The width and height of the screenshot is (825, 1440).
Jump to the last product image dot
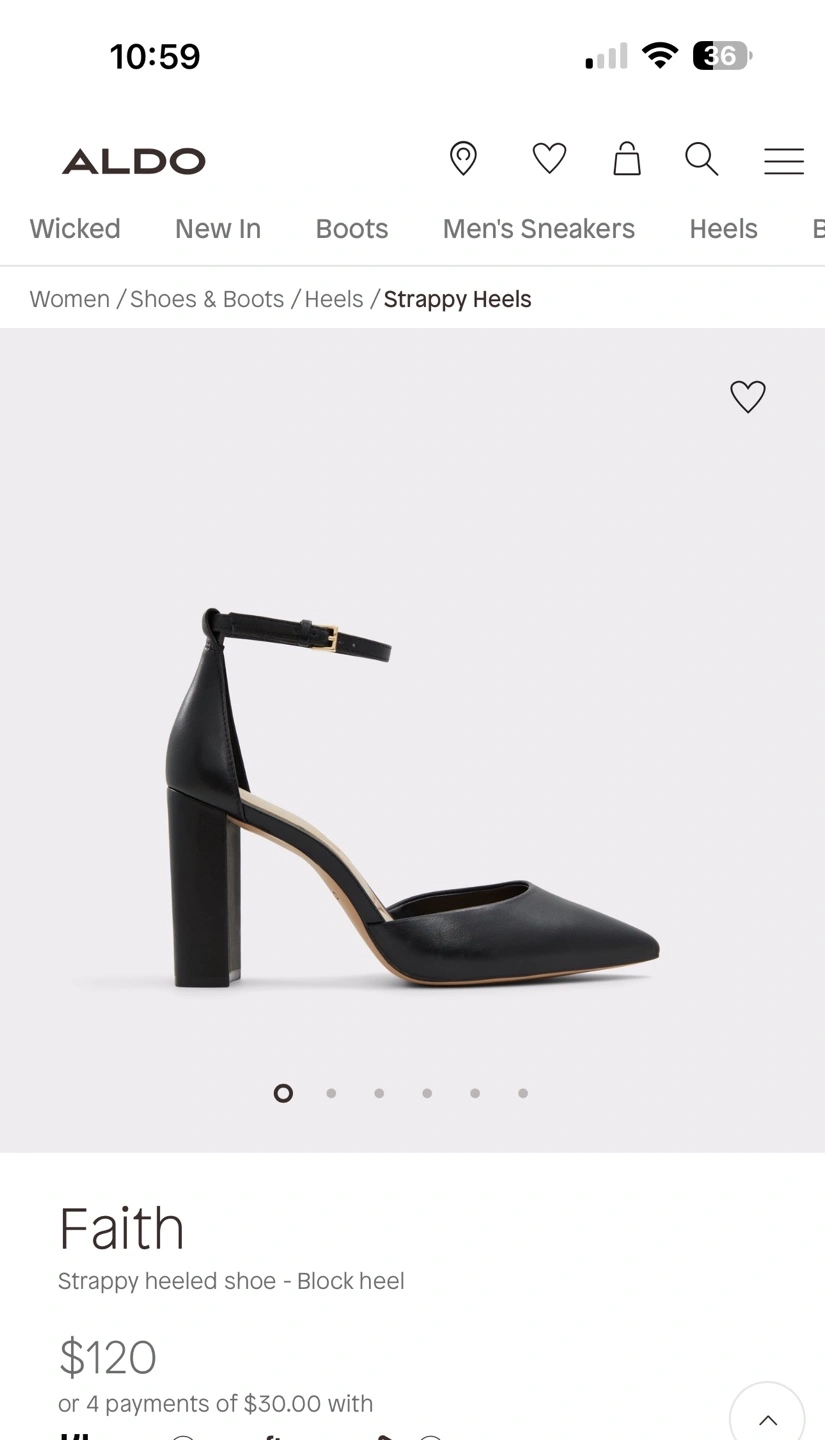click(523, 1093)
